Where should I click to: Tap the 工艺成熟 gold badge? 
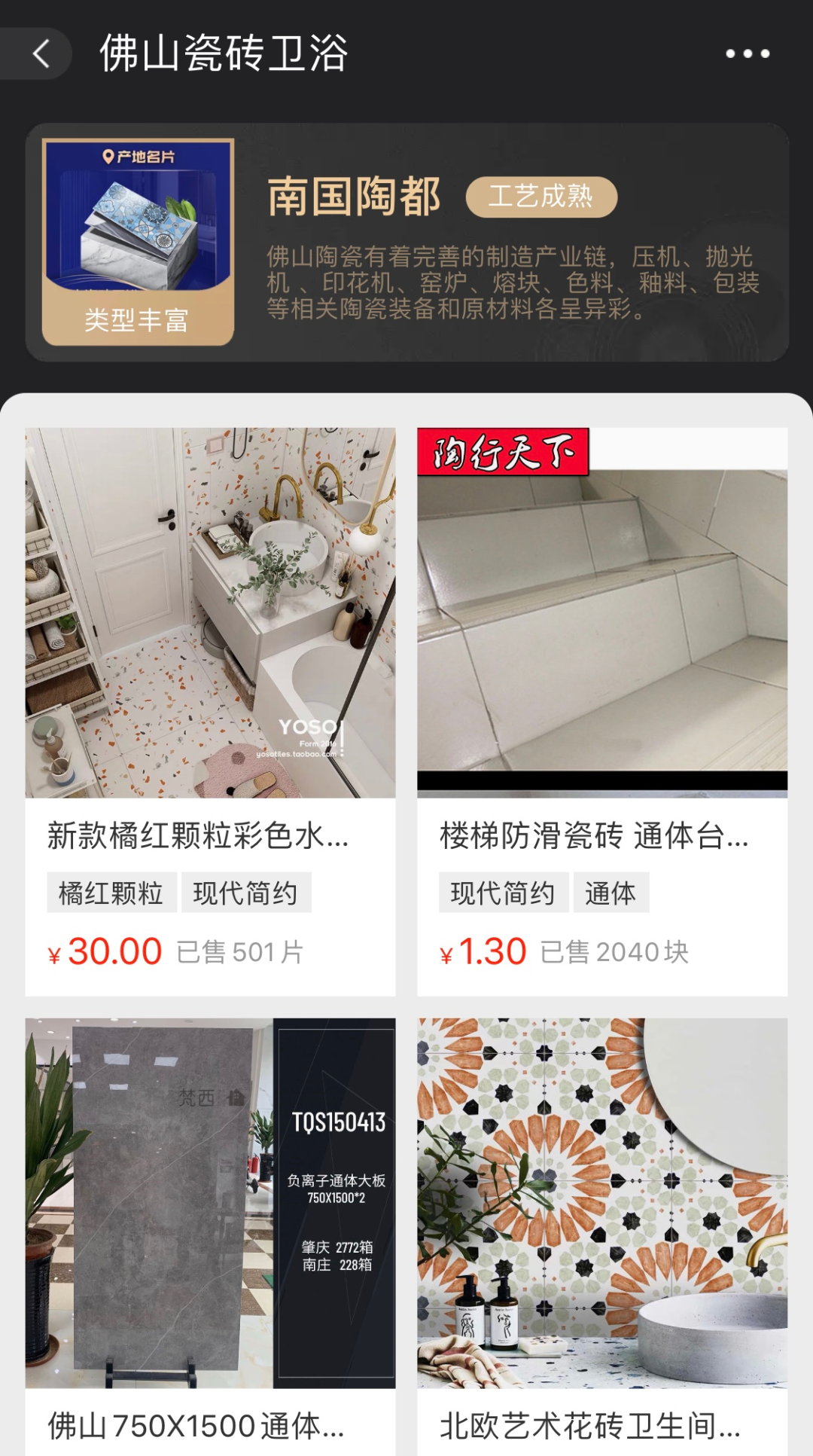click(545, 196)
